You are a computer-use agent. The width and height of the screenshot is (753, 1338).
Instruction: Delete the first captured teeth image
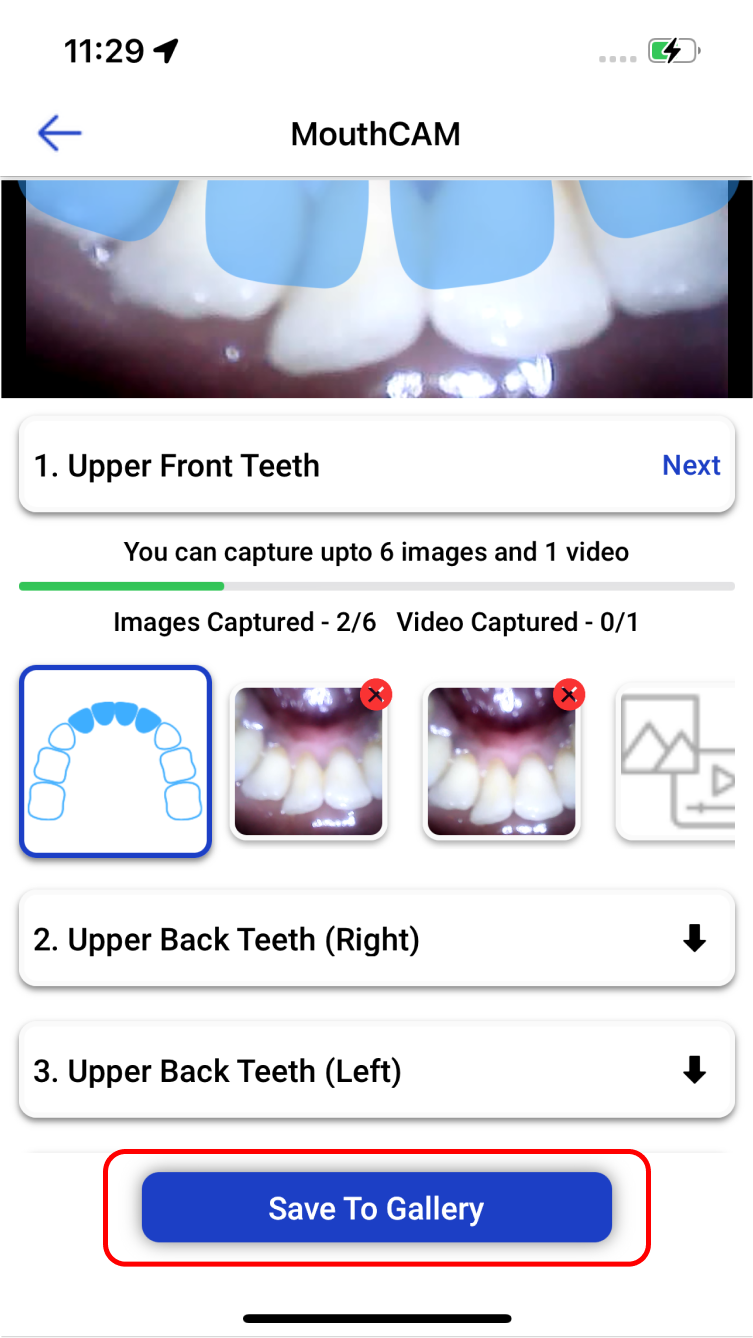[x=376, y=694]
